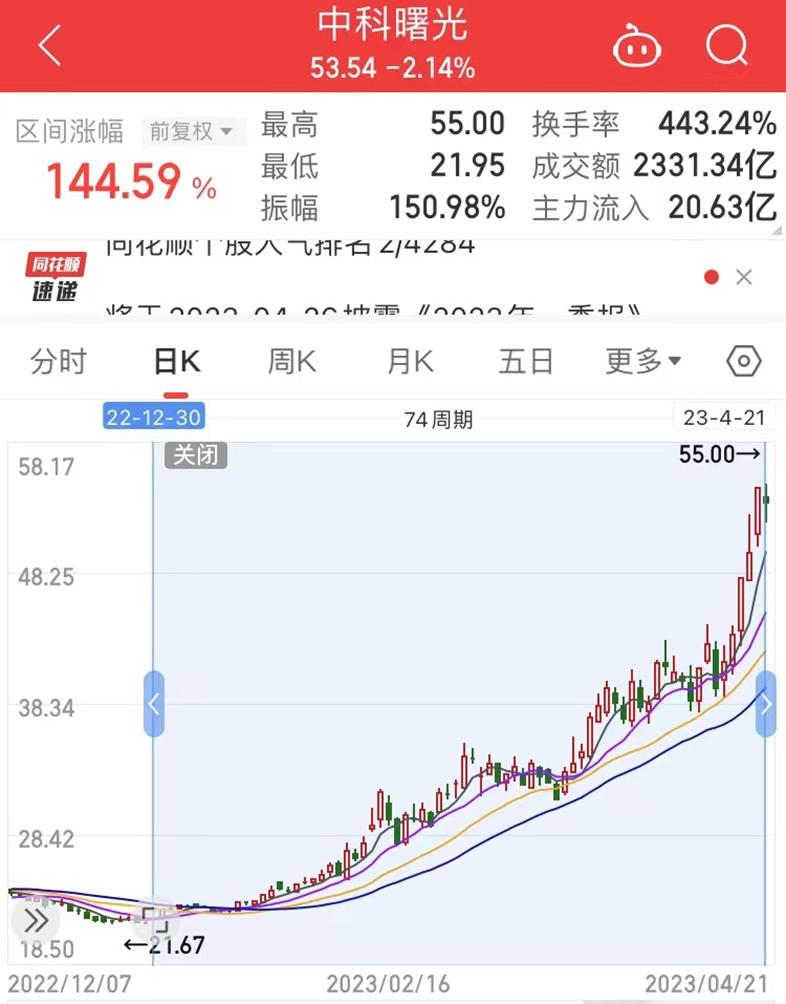Switch to the 五日 chart tab
Screen dimensions: 786x1004
526,361
